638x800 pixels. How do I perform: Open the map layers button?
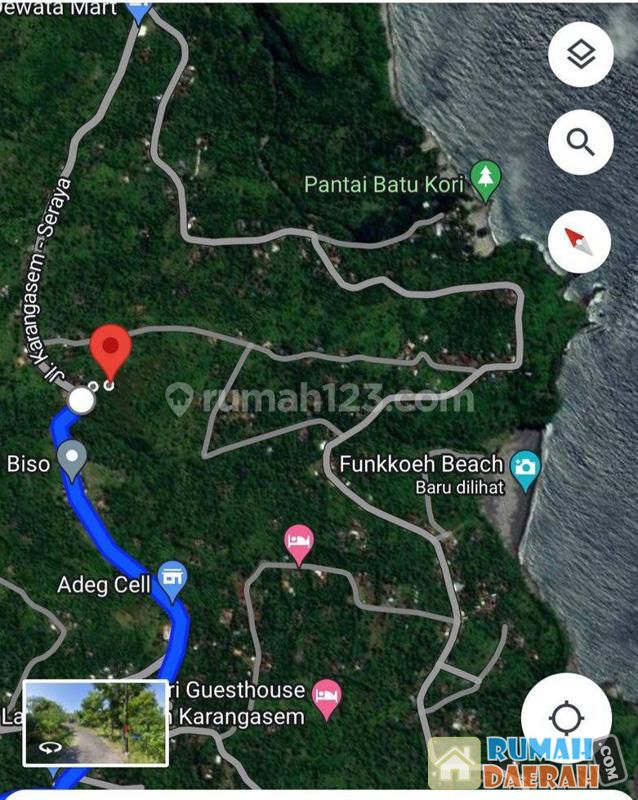pos(581,56)
